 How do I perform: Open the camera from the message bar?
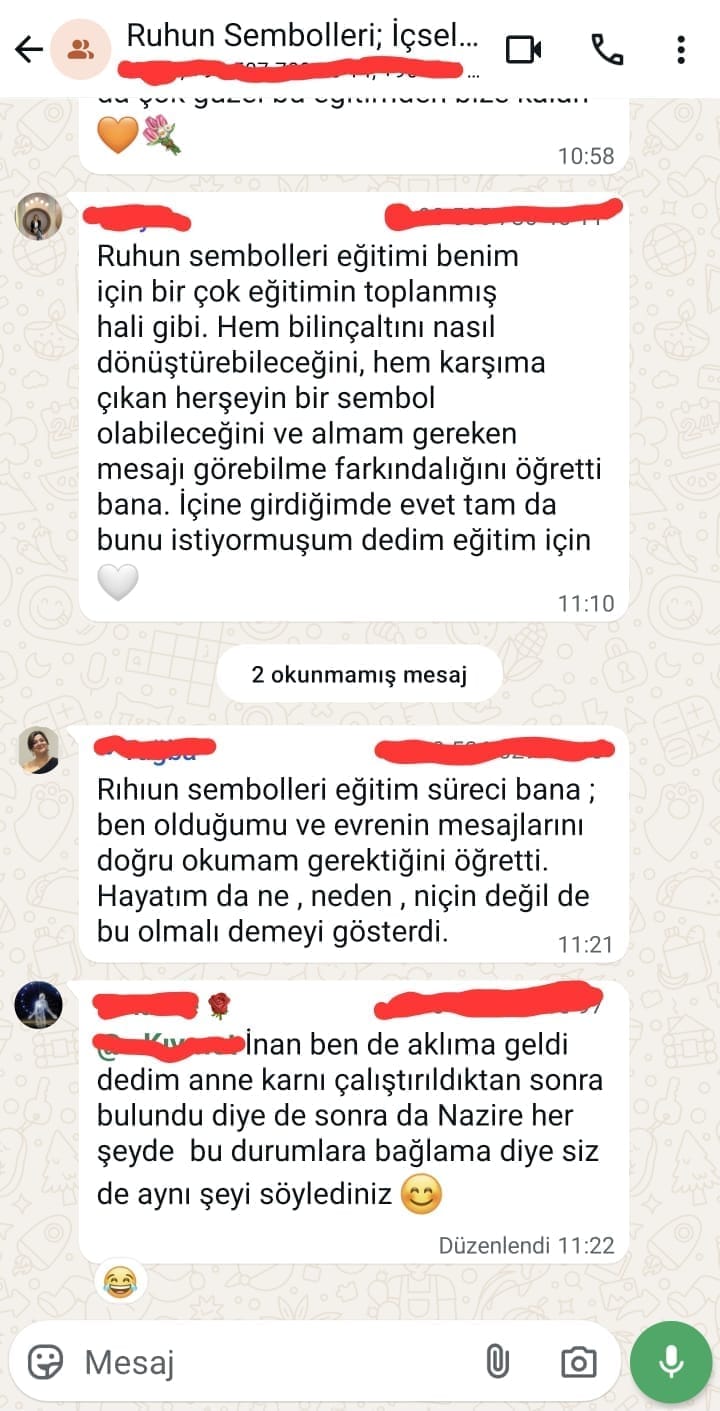(578, 1361)
